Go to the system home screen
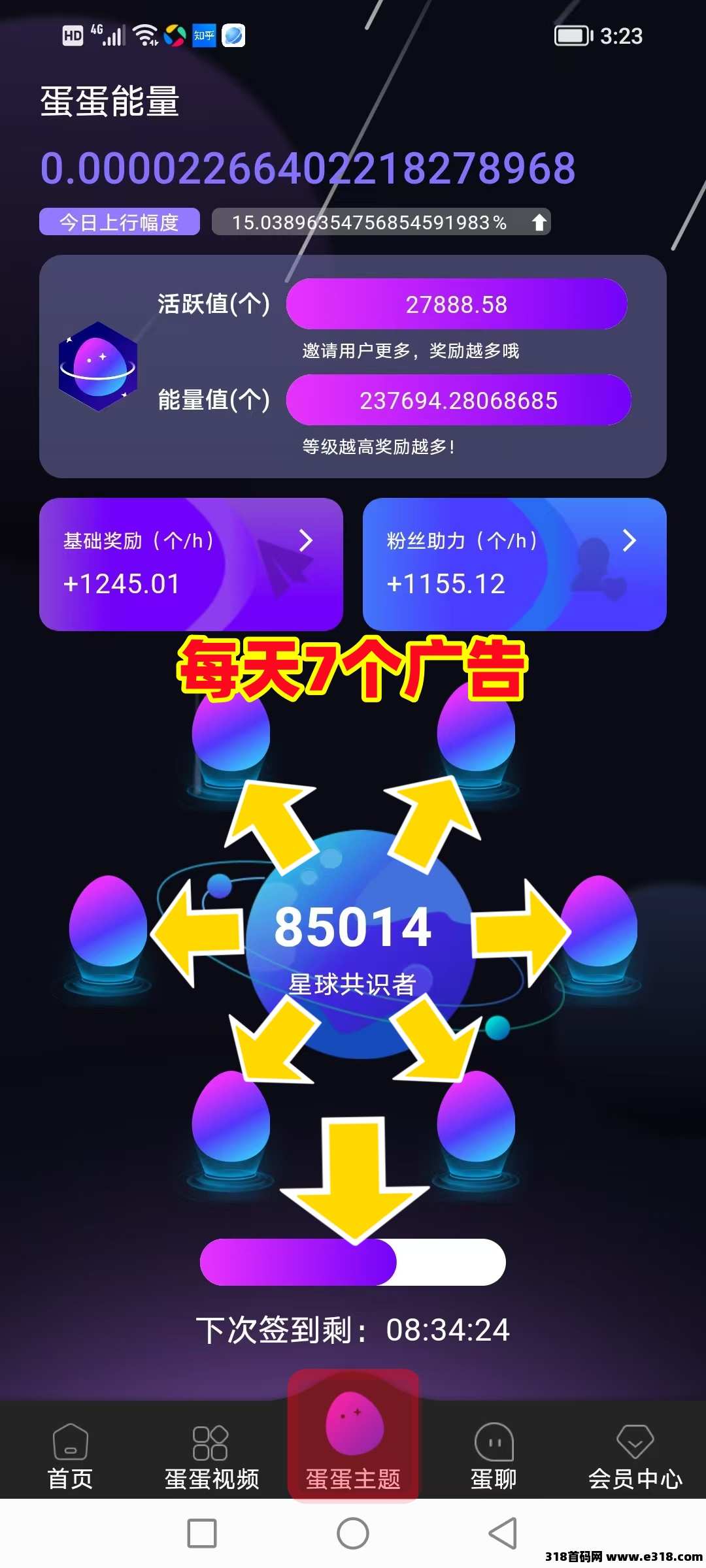This screenshot has width=706, height=1568. [353, 1533]
